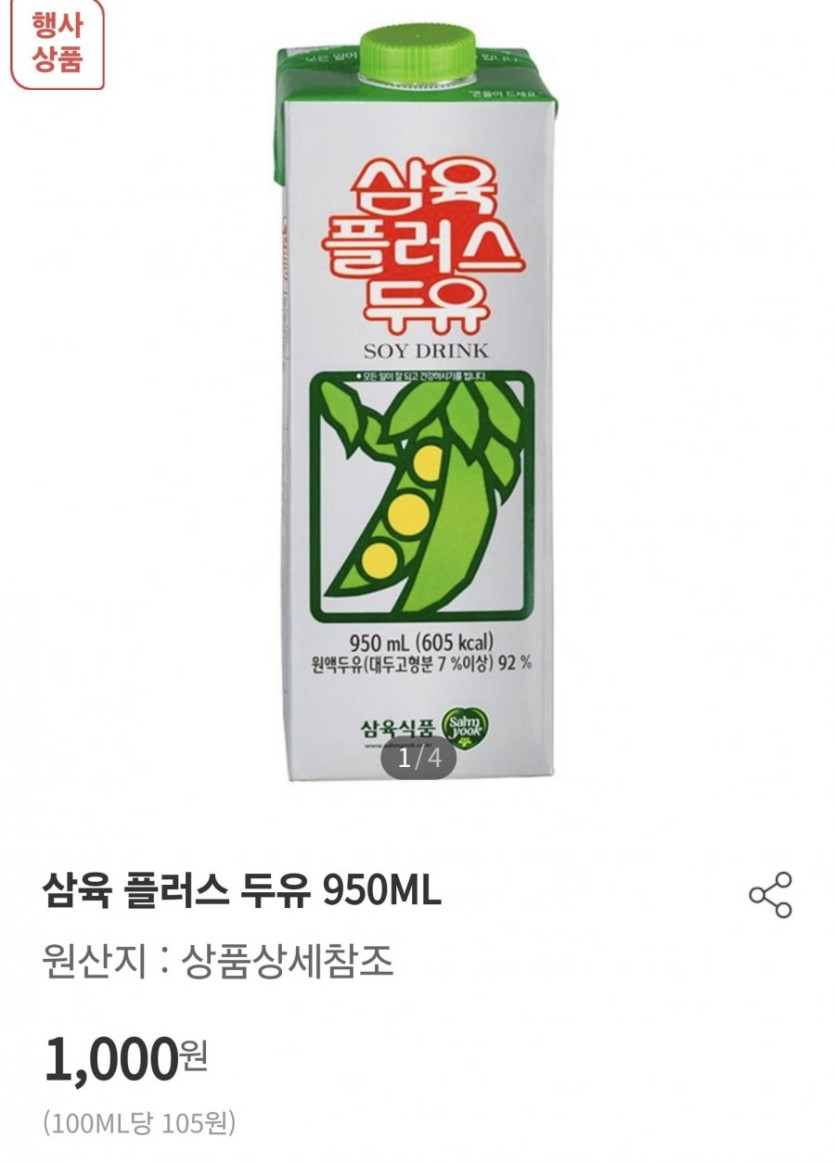
Task: Open the soy drink product image
Action: 416,400
